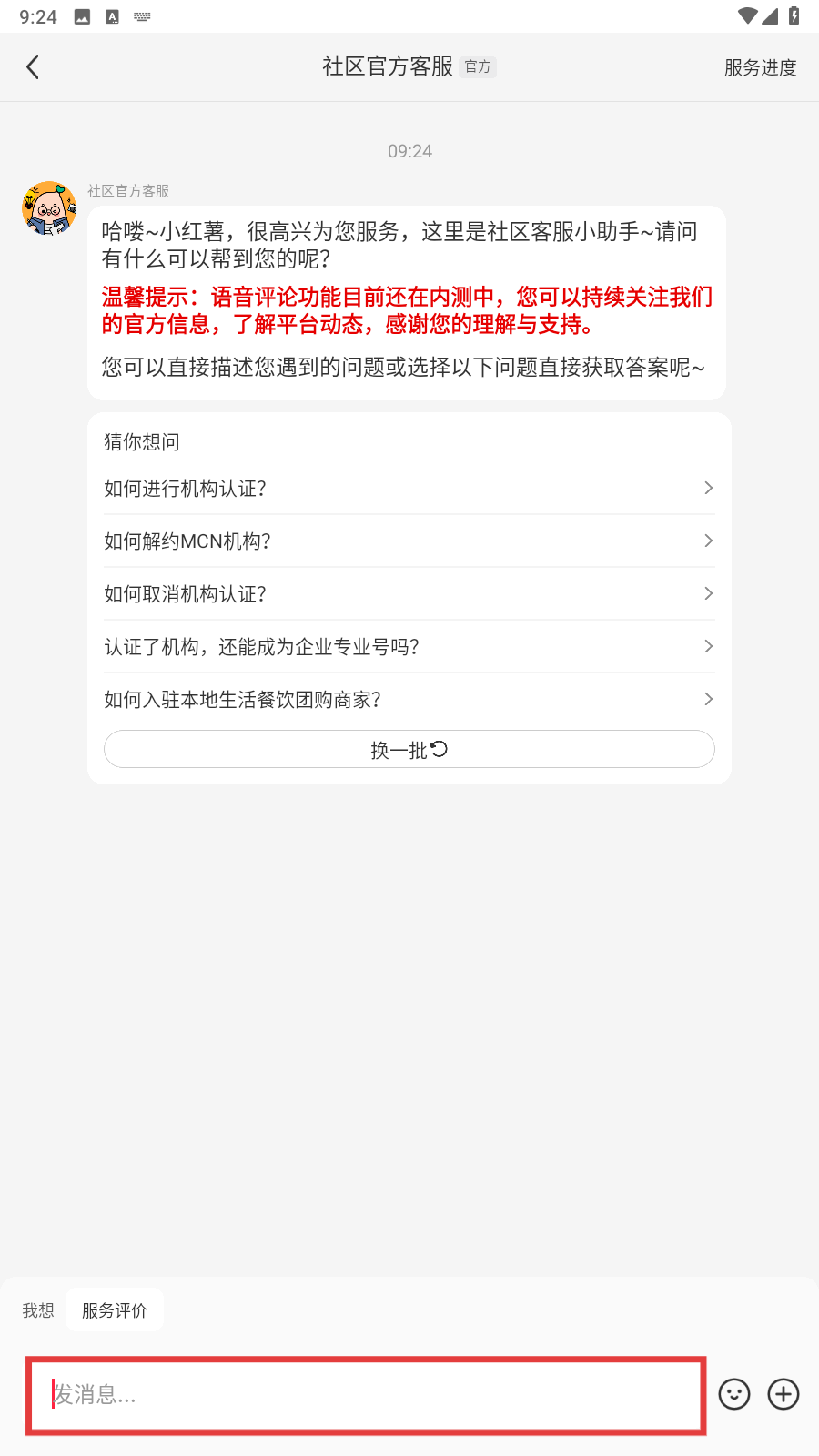Image resolution: width=819 pixels, height=1456 pixels.
Task: Tap the 服务评价 chip
Action: [115, 1310]
